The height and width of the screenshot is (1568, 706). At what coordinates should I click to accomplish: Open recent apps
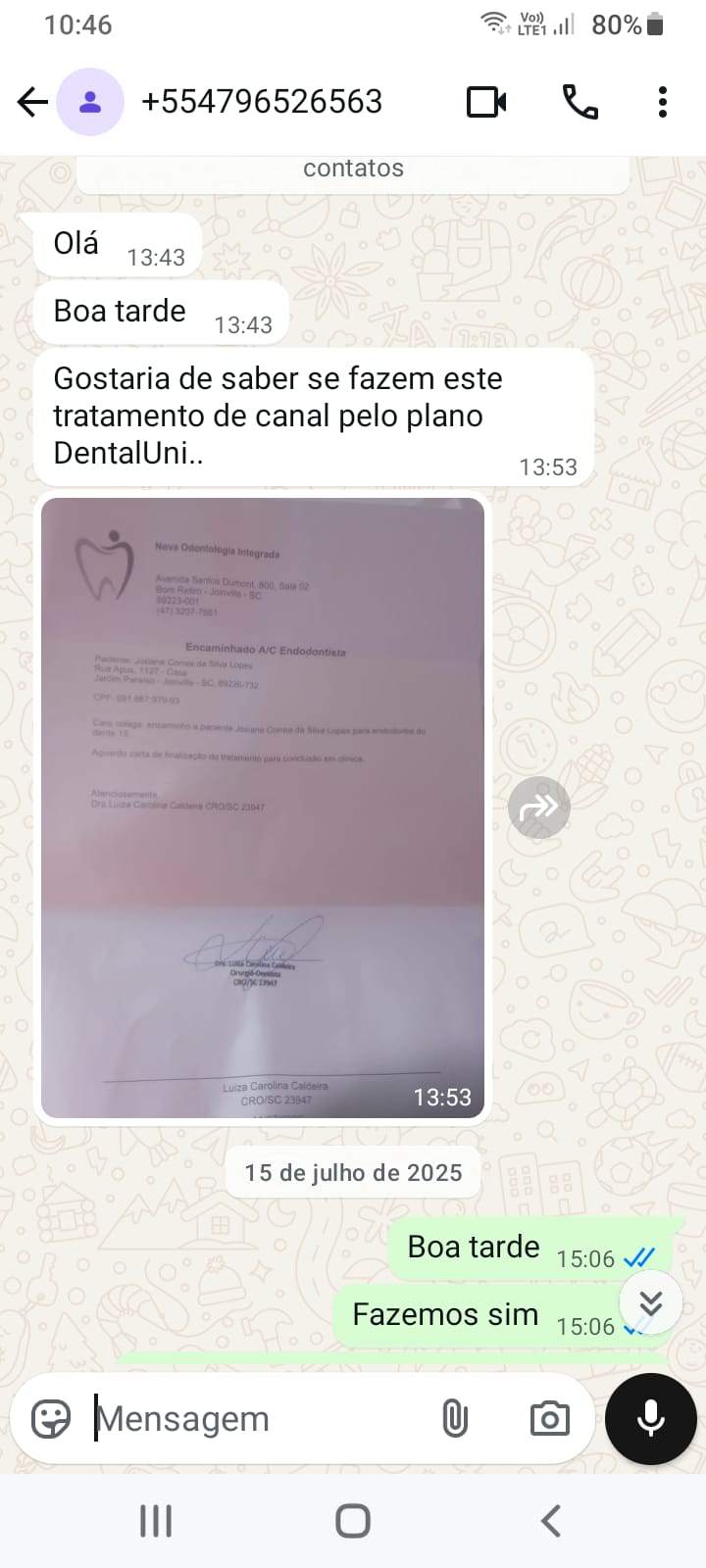pos(156,1521)
